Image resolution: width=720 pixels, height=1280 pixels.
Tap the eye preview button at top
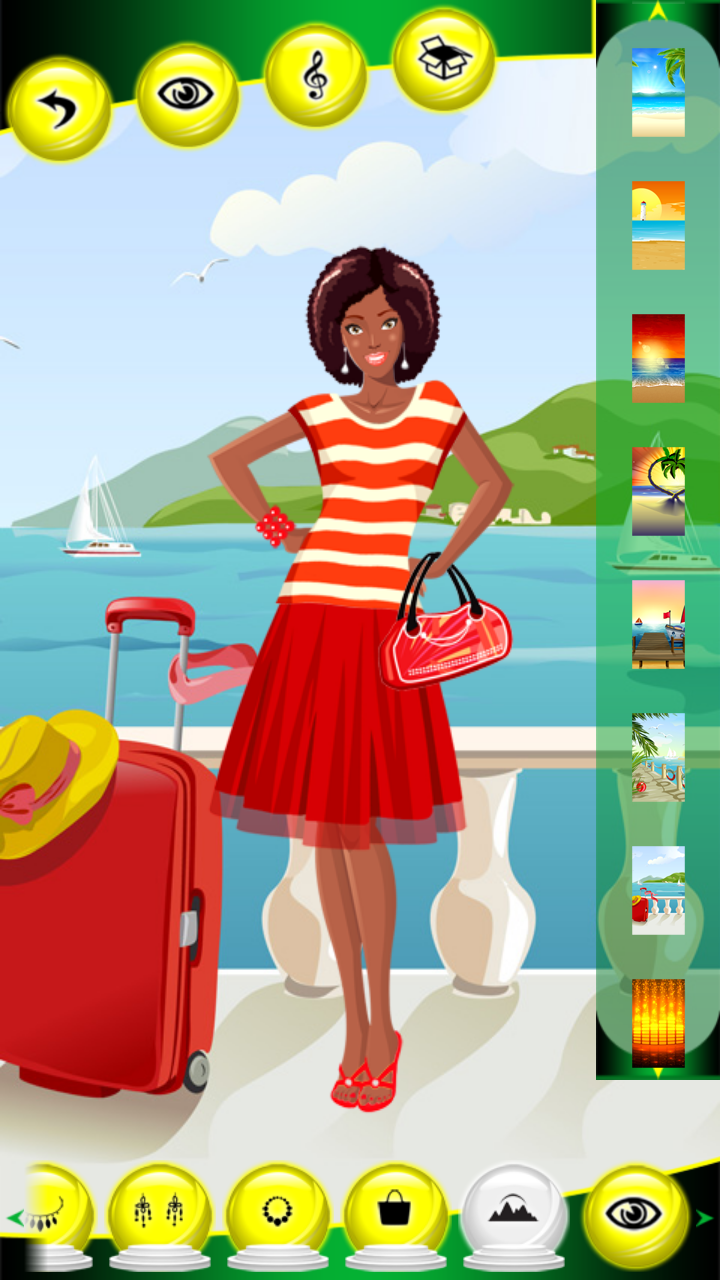pos(187,95)
